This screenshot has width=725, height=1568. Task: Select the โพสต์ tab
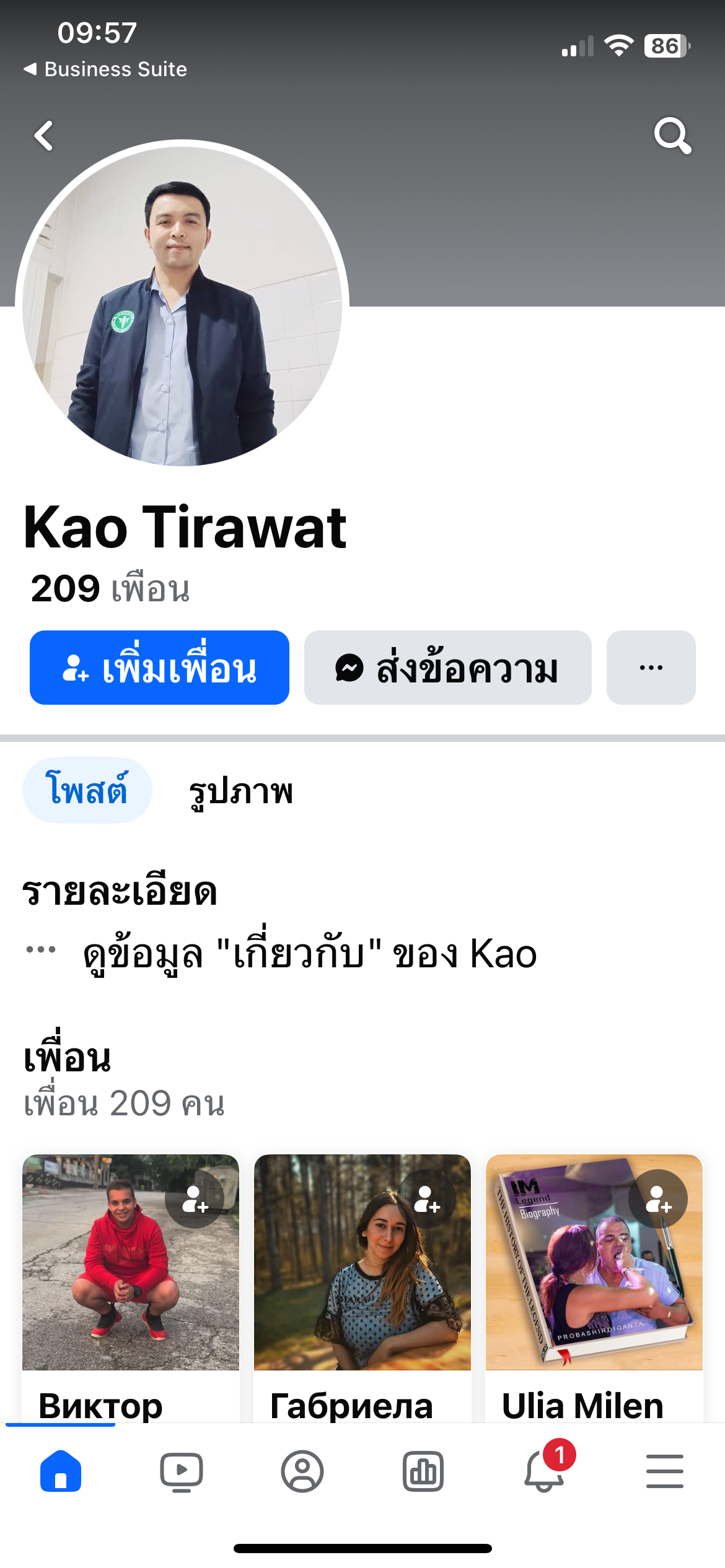click(87, 790)
